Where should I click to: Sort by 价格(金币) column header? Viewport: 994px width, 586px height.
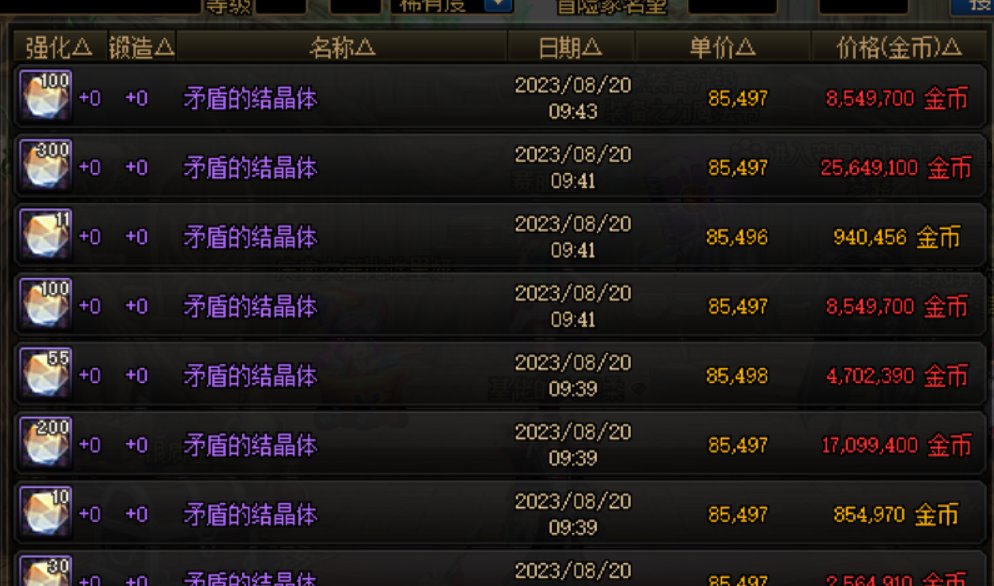coord(899,47)
